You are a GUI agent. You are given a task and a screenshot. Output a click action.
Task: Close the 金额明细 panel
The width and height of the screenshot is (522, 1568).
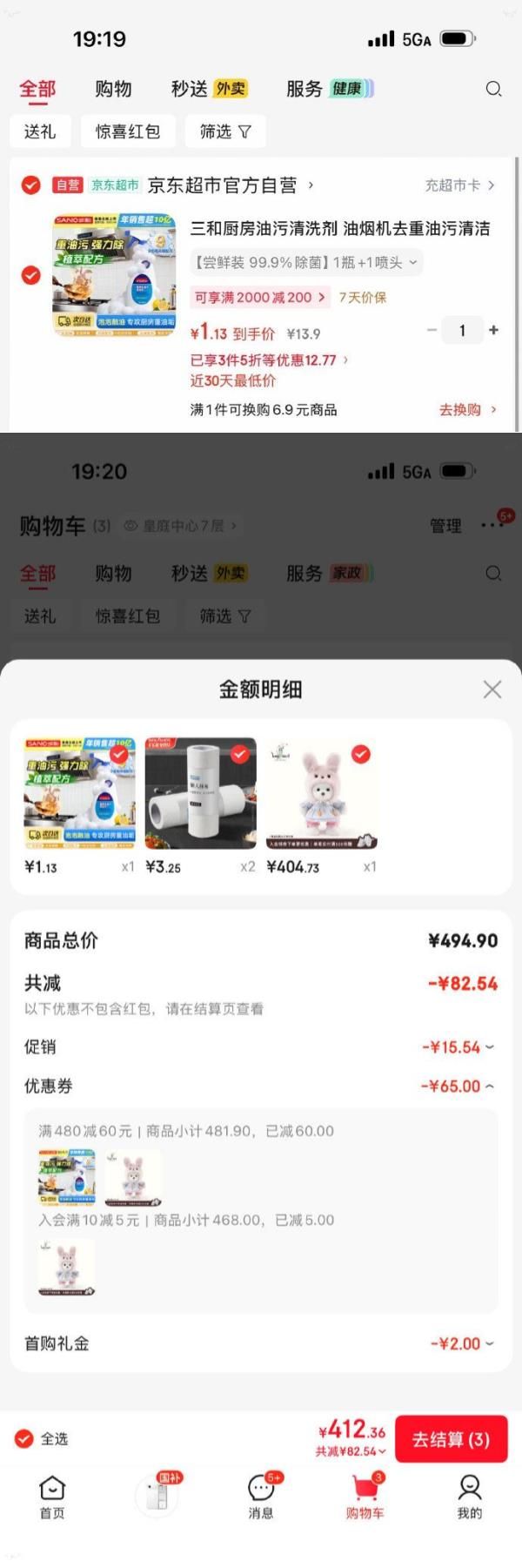pyautogui.click(x=492, y=690)
